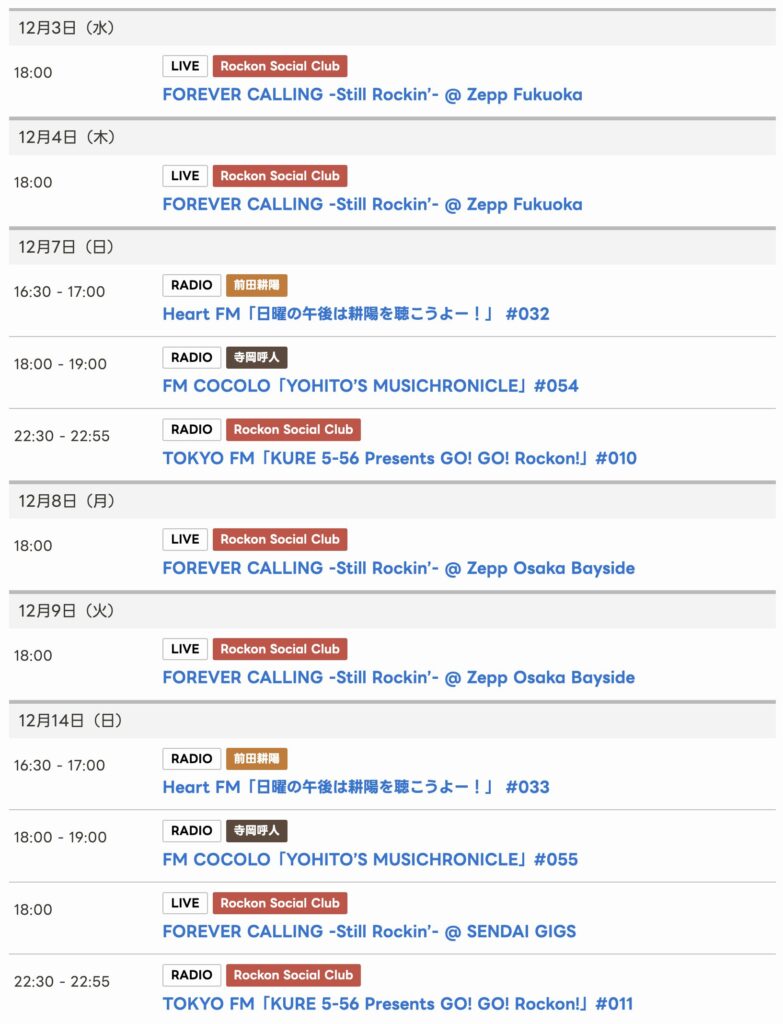Screen dimensions: 783x1024
Task: Open TOKYO FM GO! GO! Rockon! #011
Action: point(398,1004)
